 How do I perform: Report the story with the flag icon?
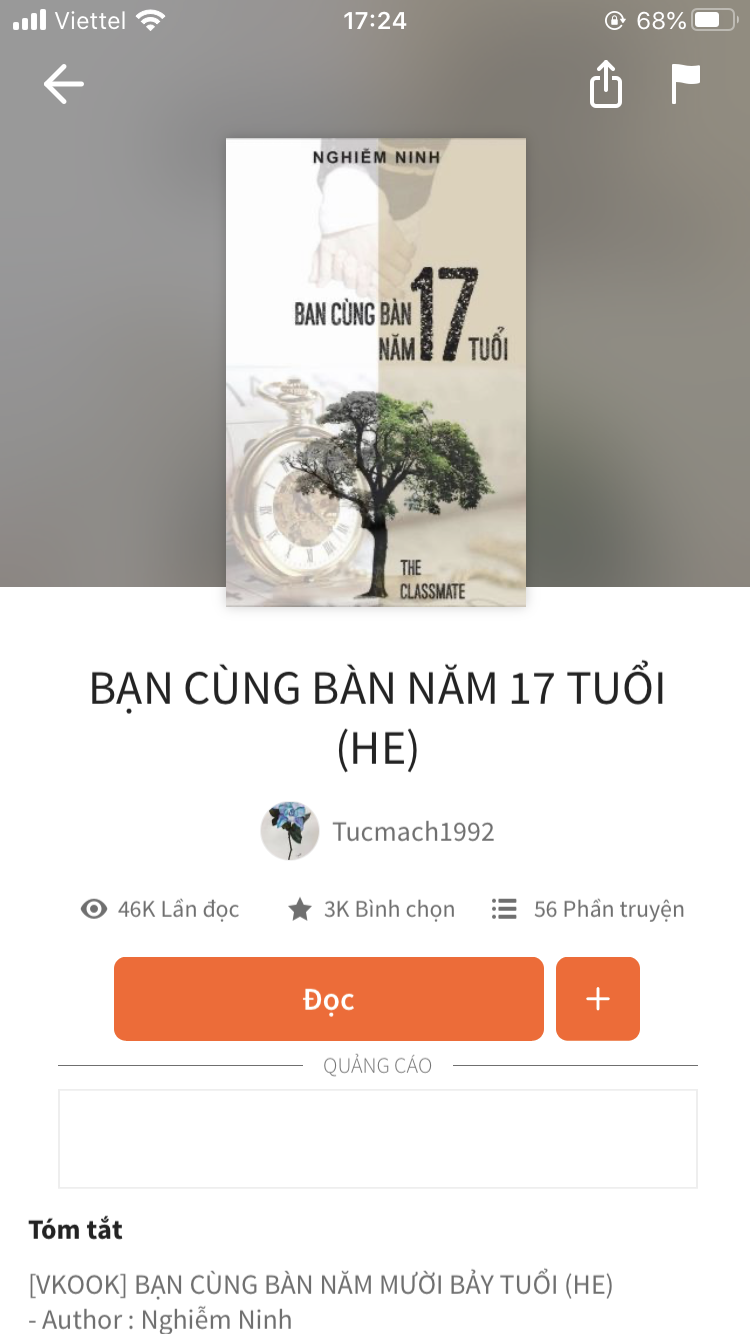pos(686,84)
